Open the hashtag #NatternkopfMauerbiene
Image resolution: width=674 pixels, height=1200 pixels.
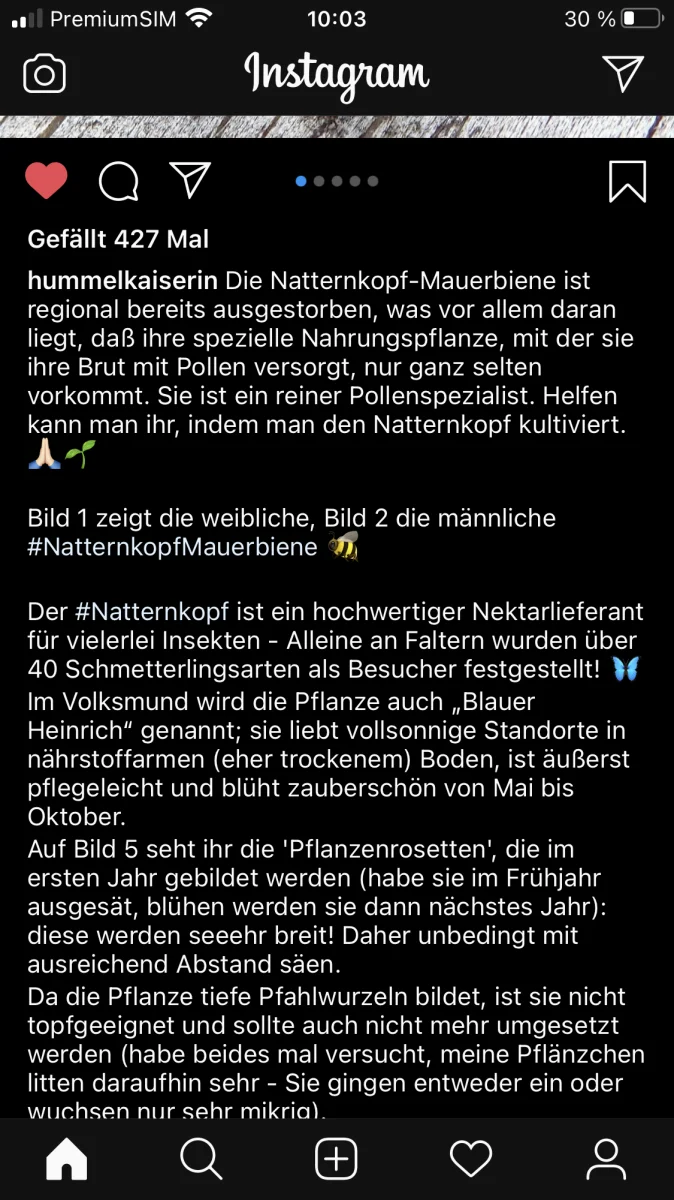click(172, 547)
